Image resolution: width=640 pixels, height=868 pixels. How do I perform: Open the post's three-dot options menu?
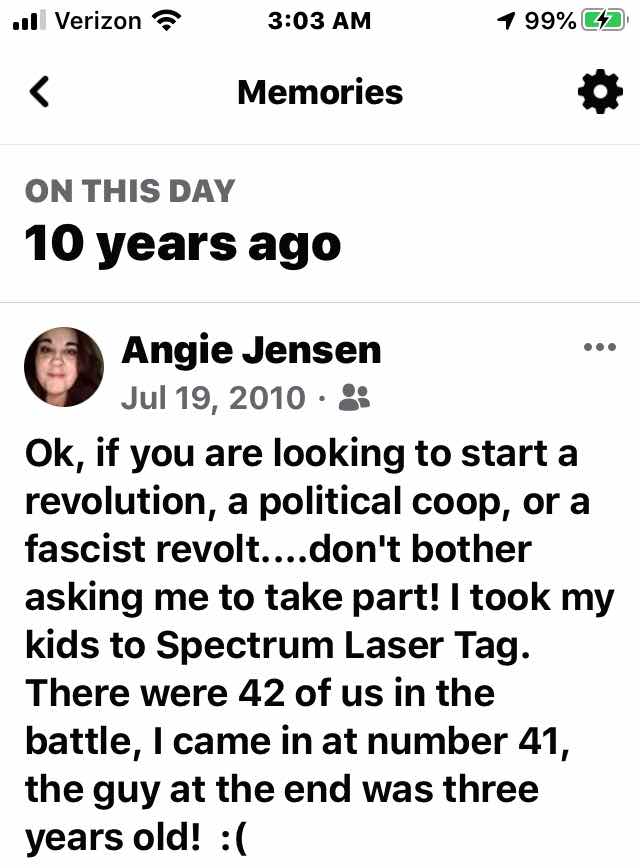(600, 348)
